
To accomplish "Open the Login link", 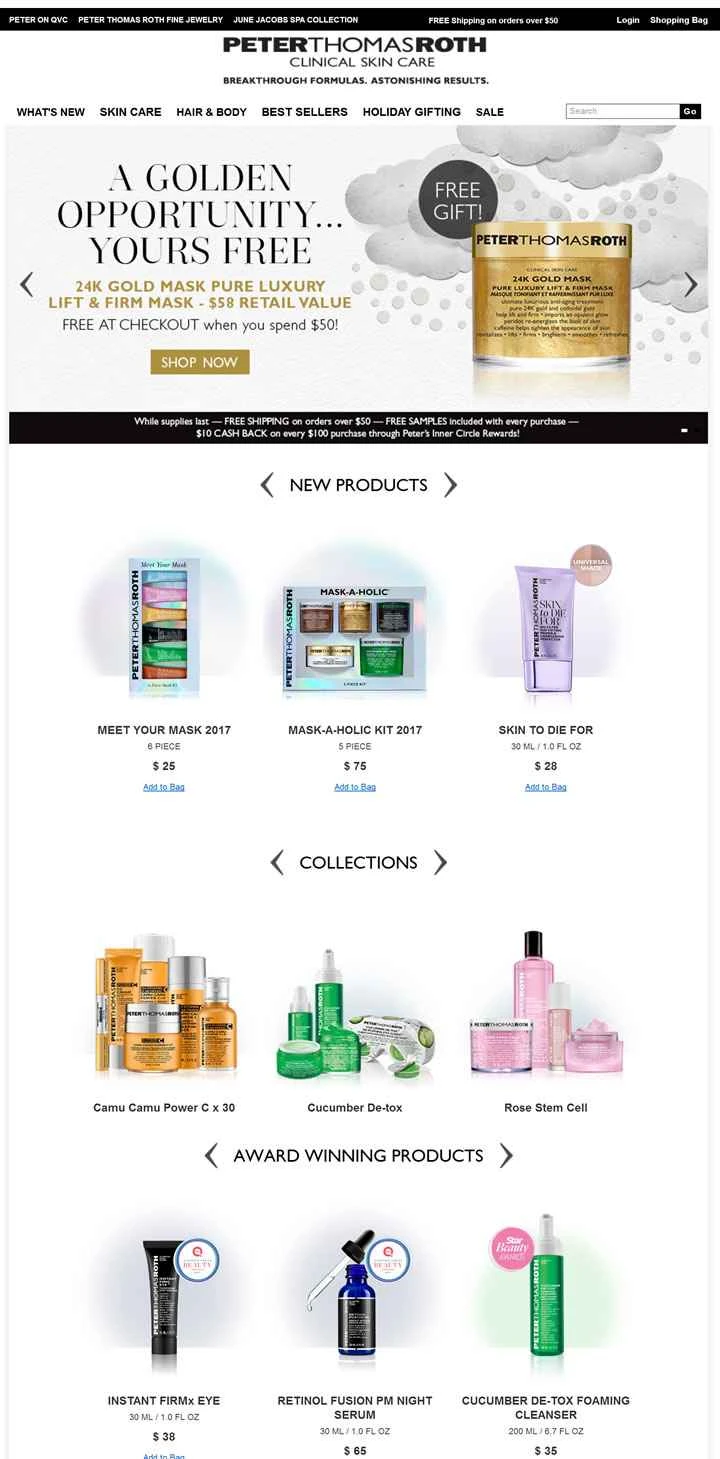I will point(627,20).
